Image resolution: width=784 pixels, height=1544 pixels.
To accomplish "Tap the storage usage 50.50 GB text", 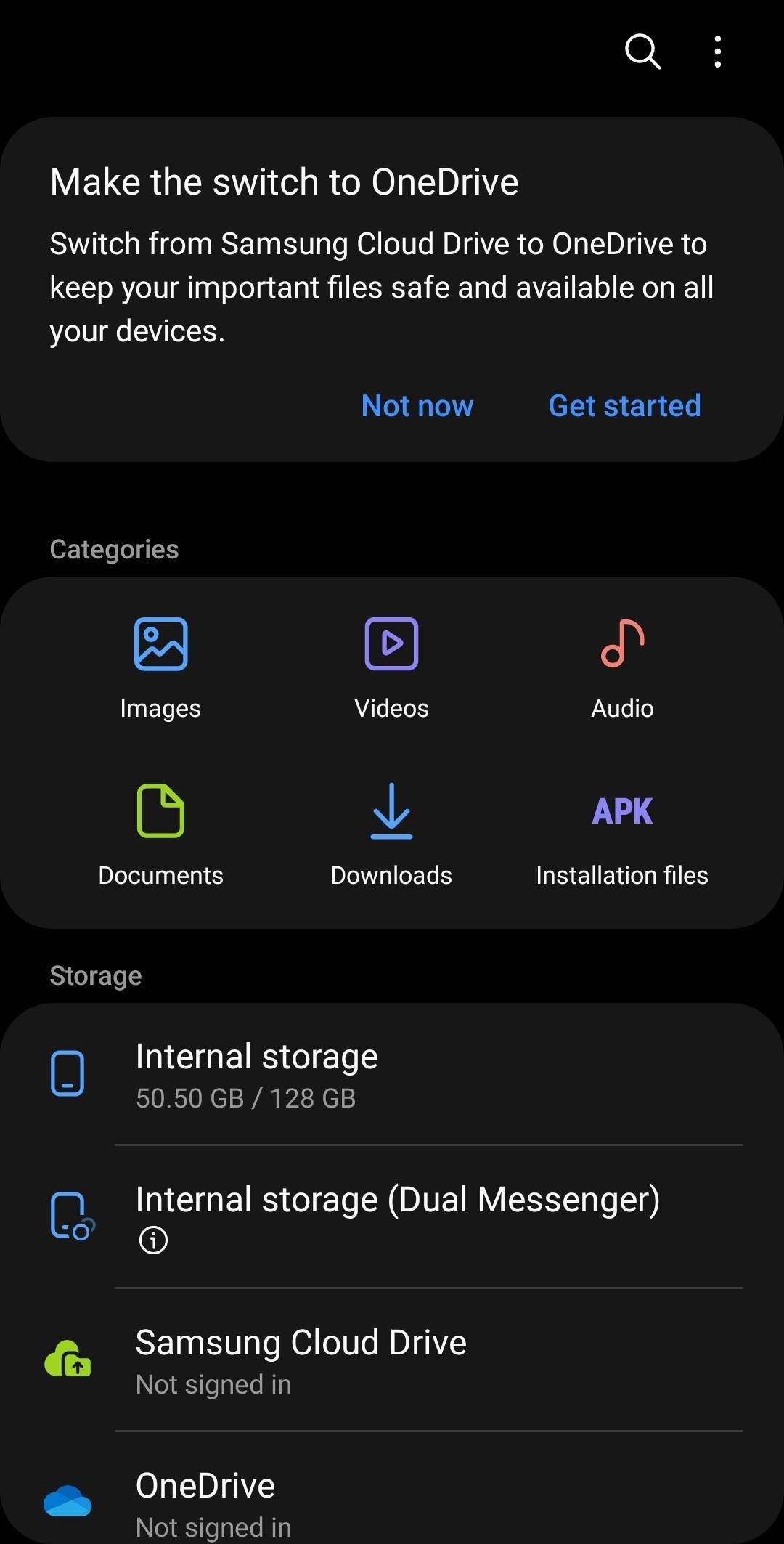I will pos(245,1099).
